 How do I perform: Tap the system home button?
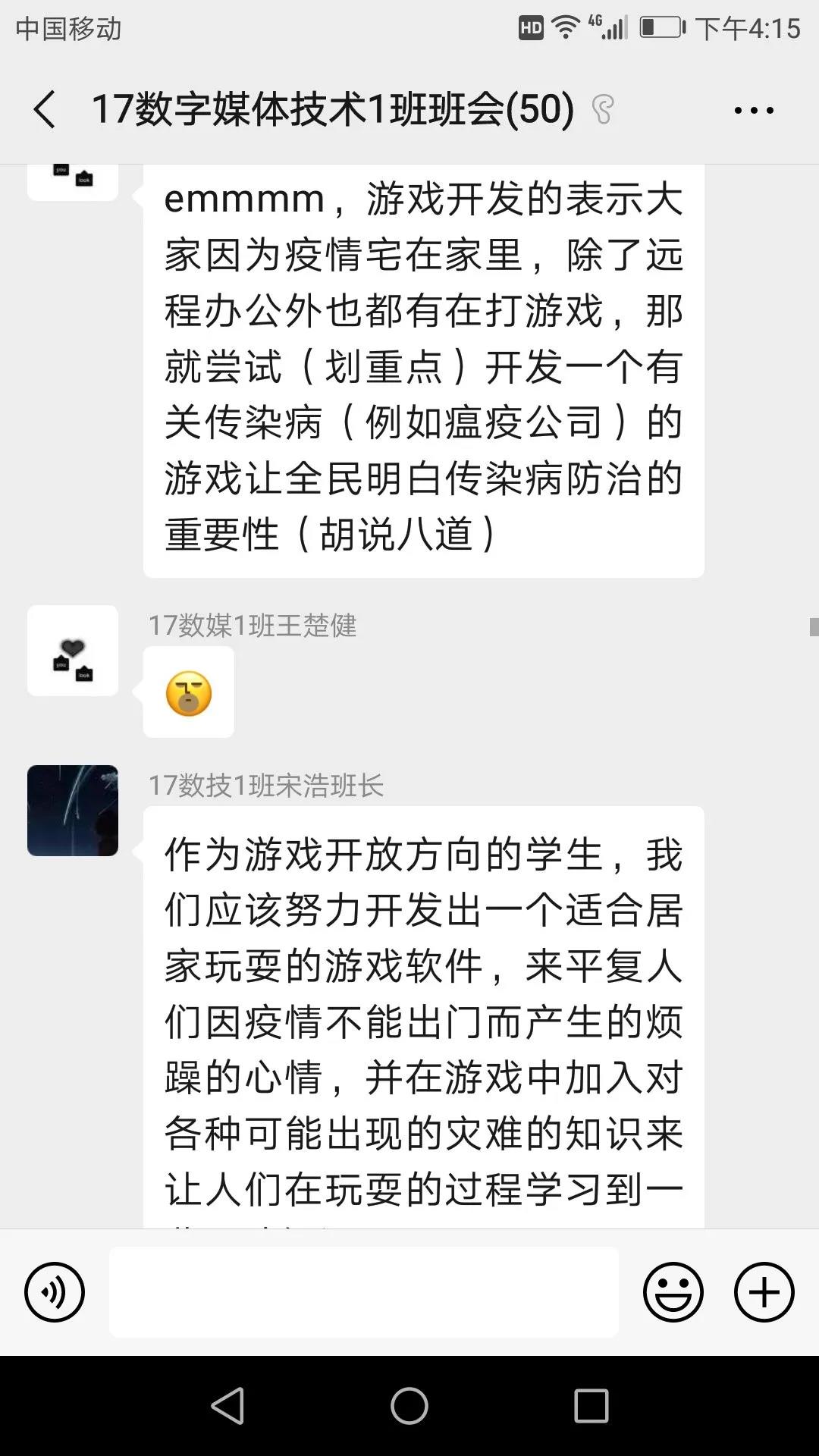pos(409,1406)
